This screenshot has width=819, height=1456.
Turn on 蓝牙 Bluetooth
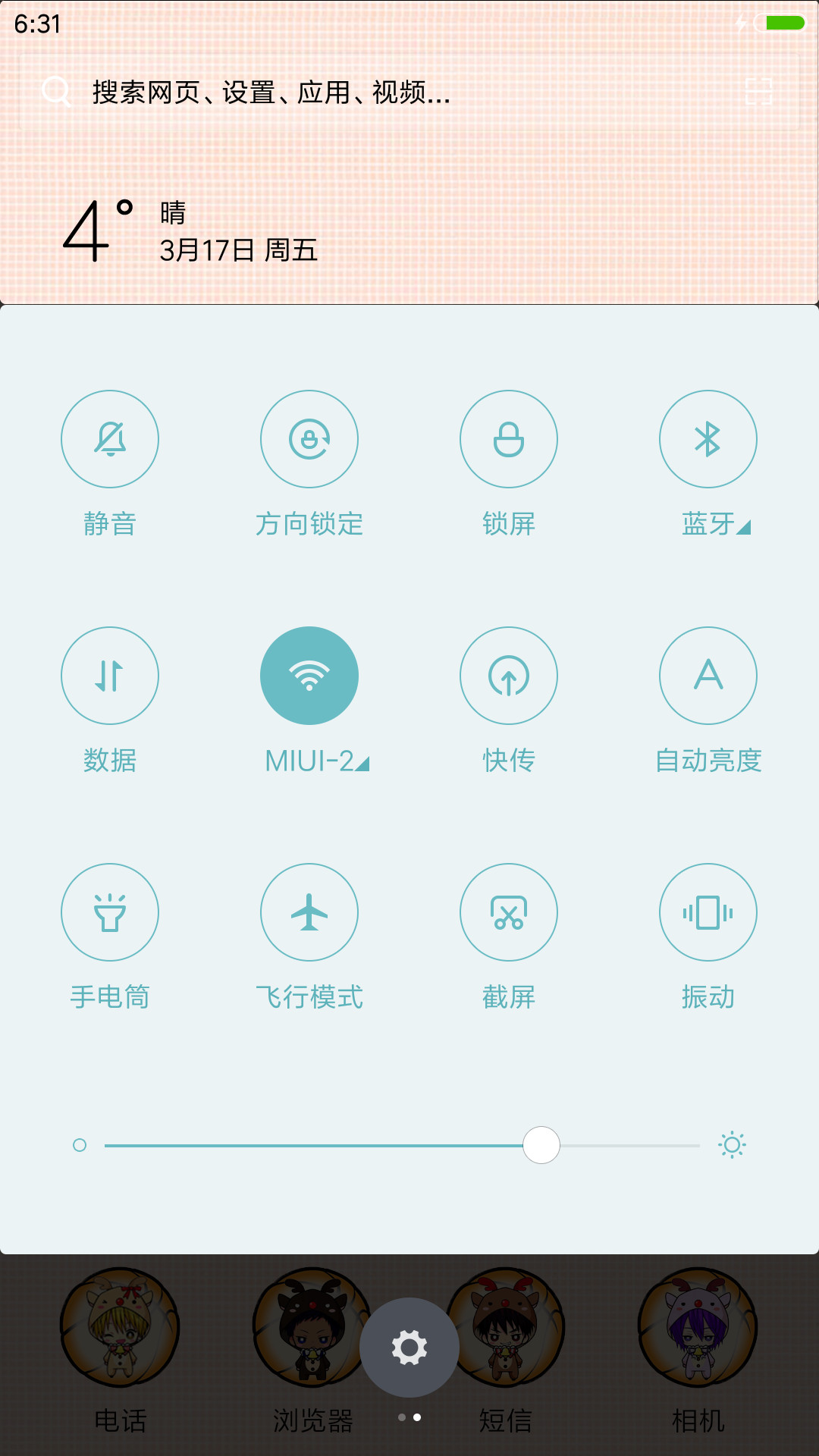click(708, 439)
